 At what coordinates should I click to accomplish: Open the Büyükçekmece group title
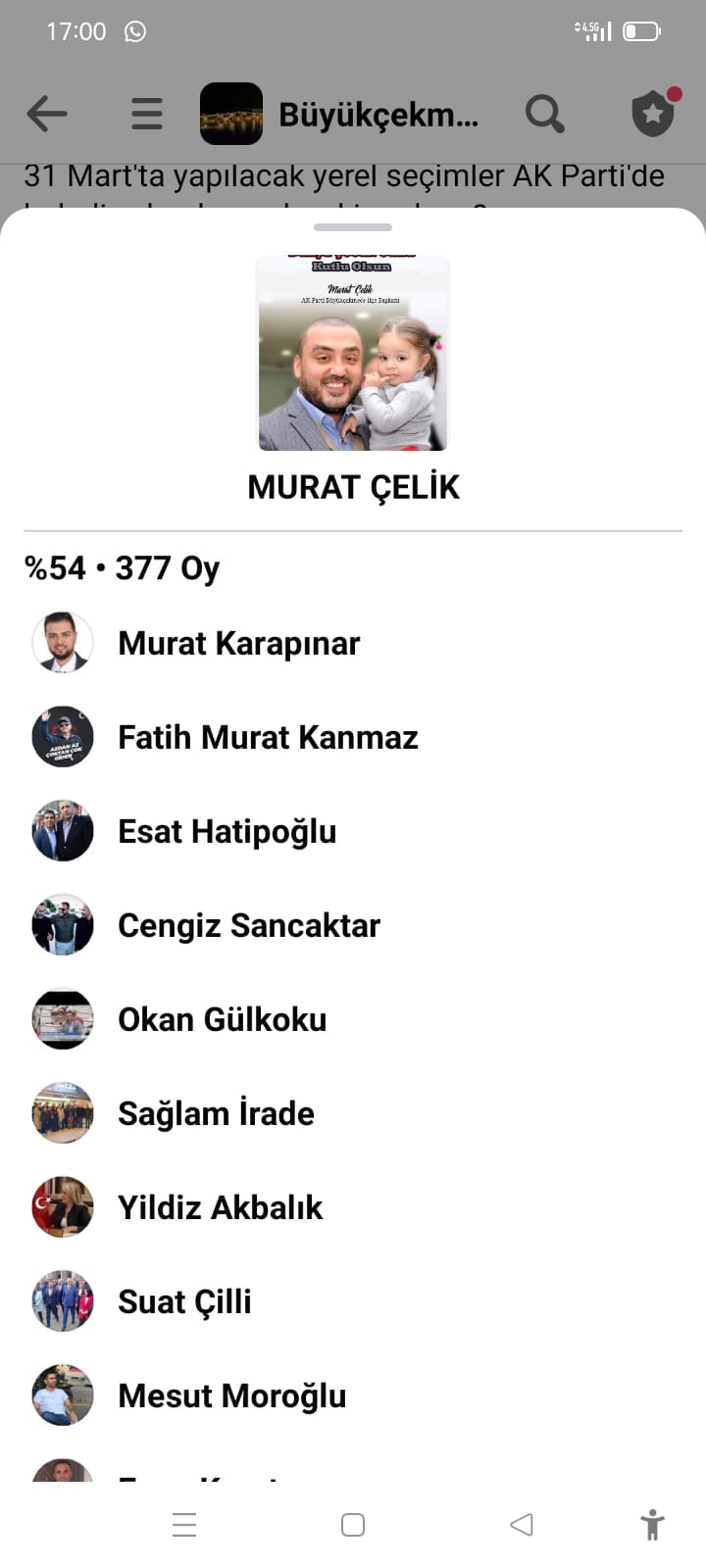click(378, 115)
